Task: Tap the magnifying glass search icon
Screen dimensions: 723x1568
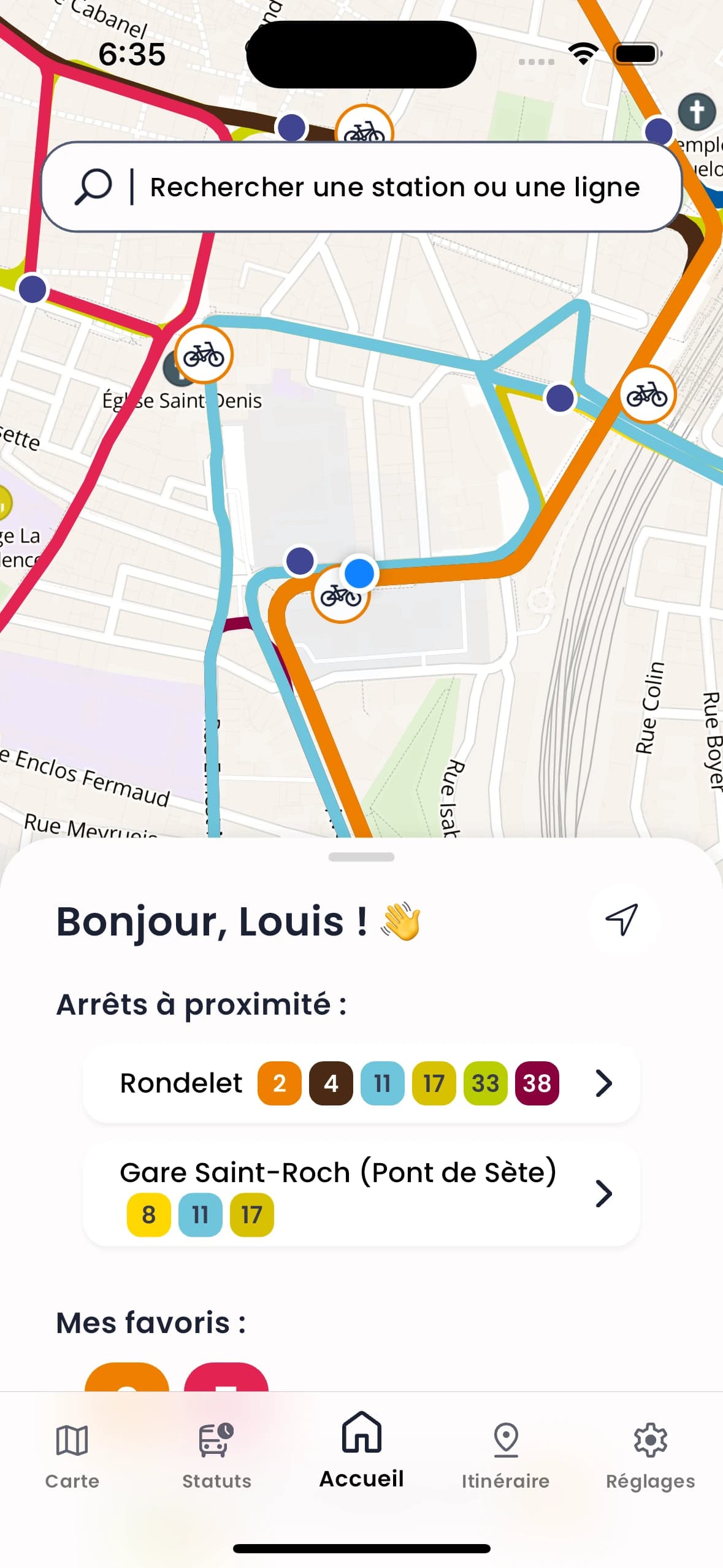Action: (x=93, y=186)
